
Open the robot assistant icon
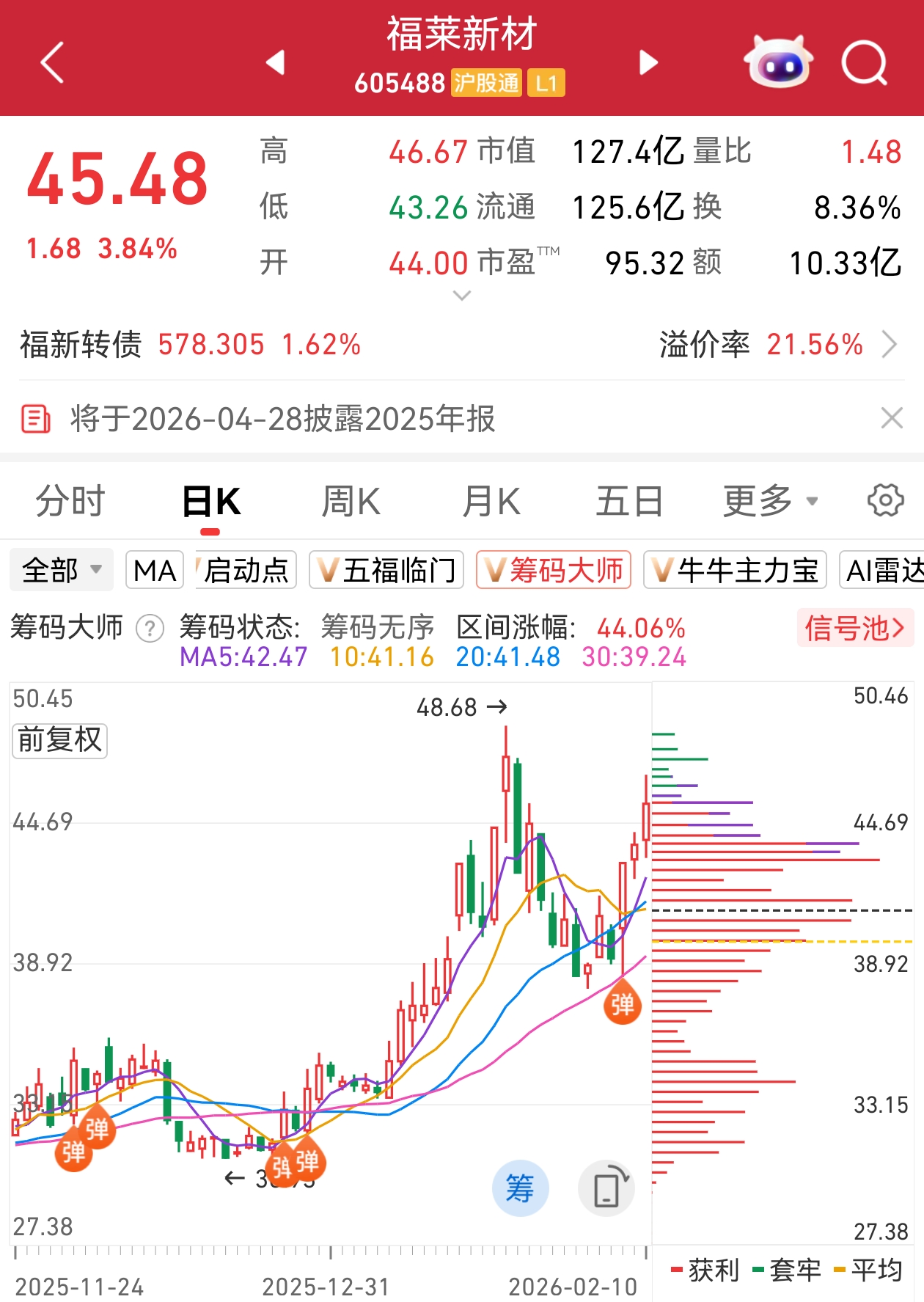778,63
